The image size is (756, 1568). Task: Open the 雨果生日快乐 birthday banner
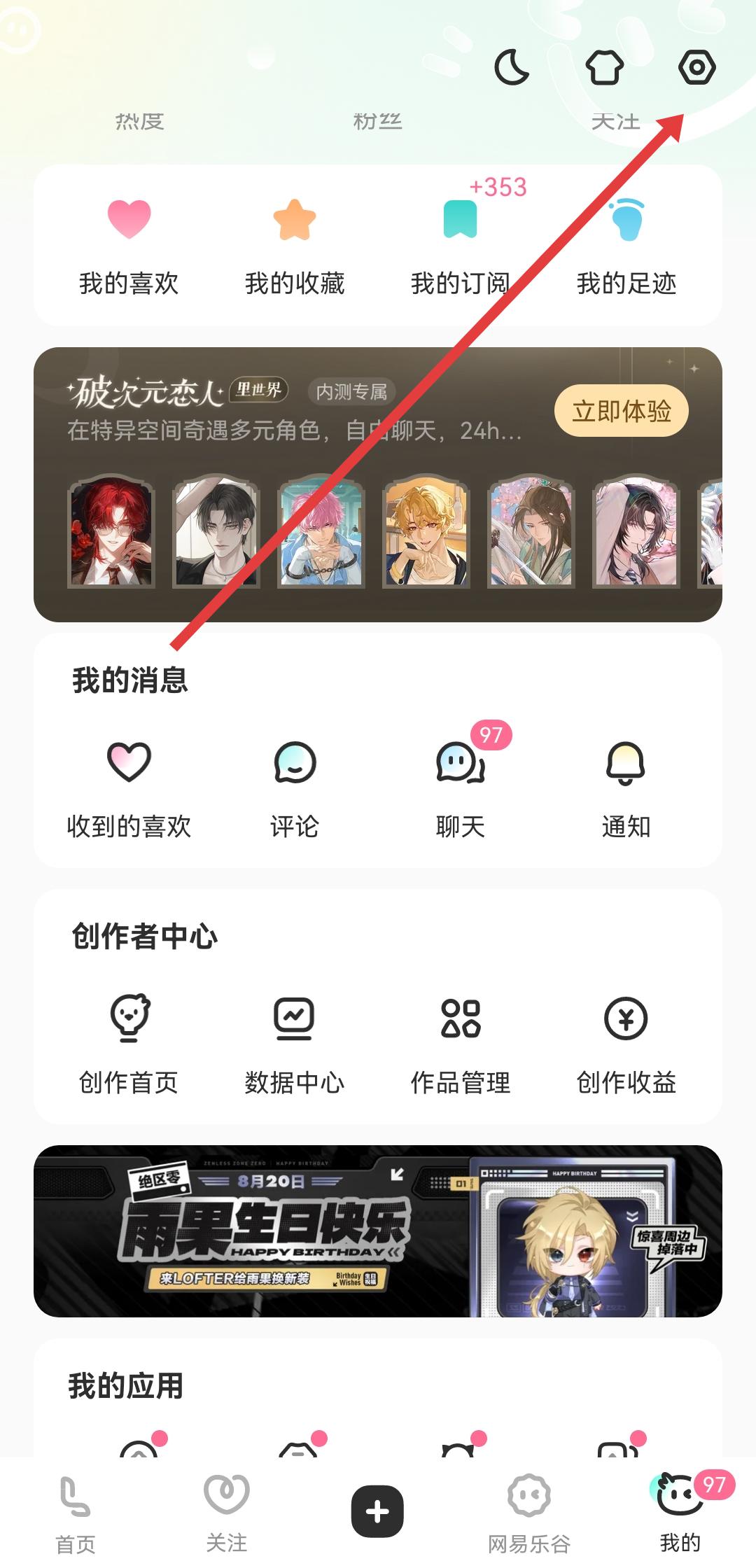point(378,1231)
